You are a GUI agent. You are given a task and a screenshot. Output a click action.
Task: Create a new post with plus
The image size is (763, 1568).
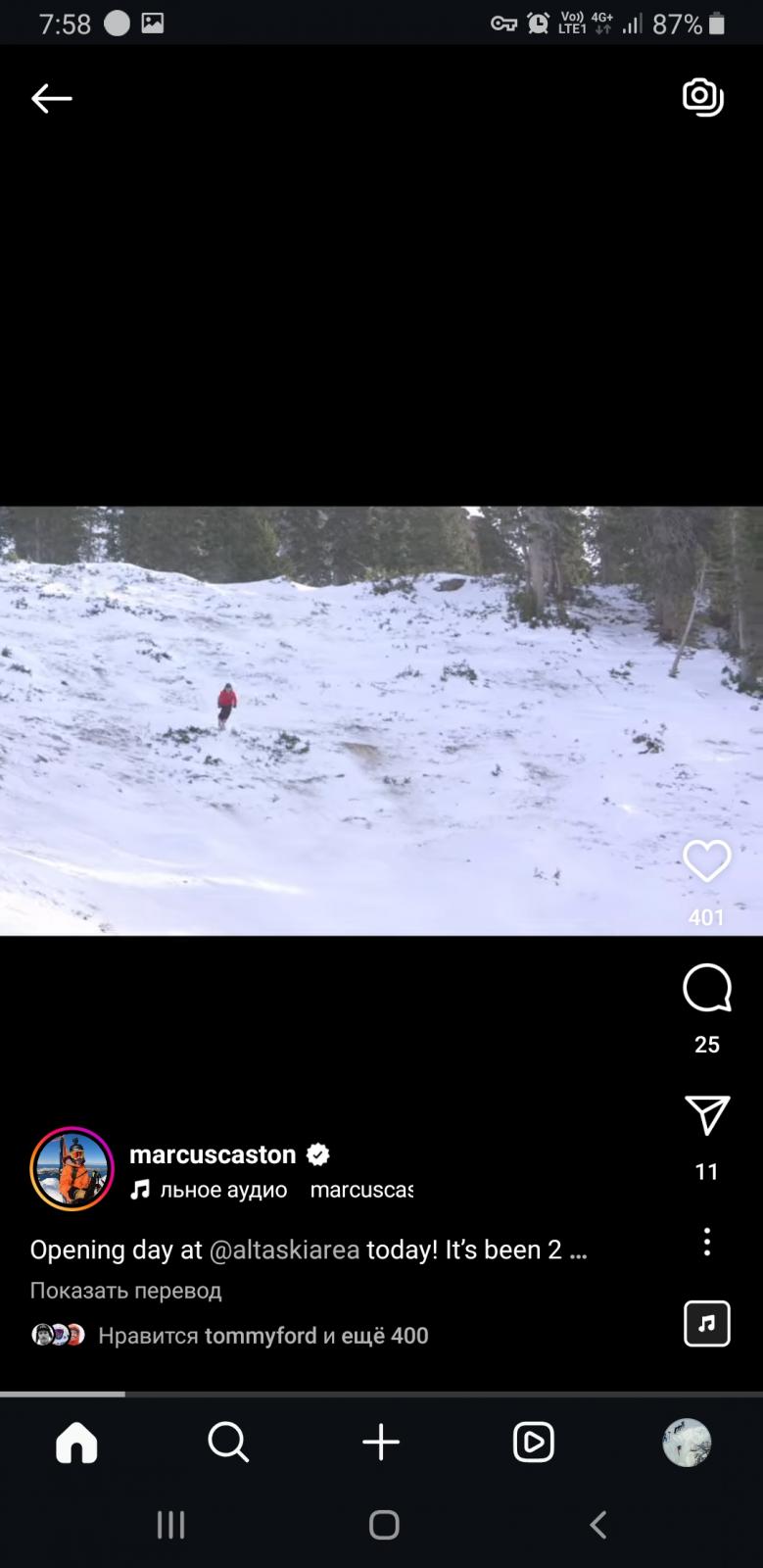point(381,1443)
